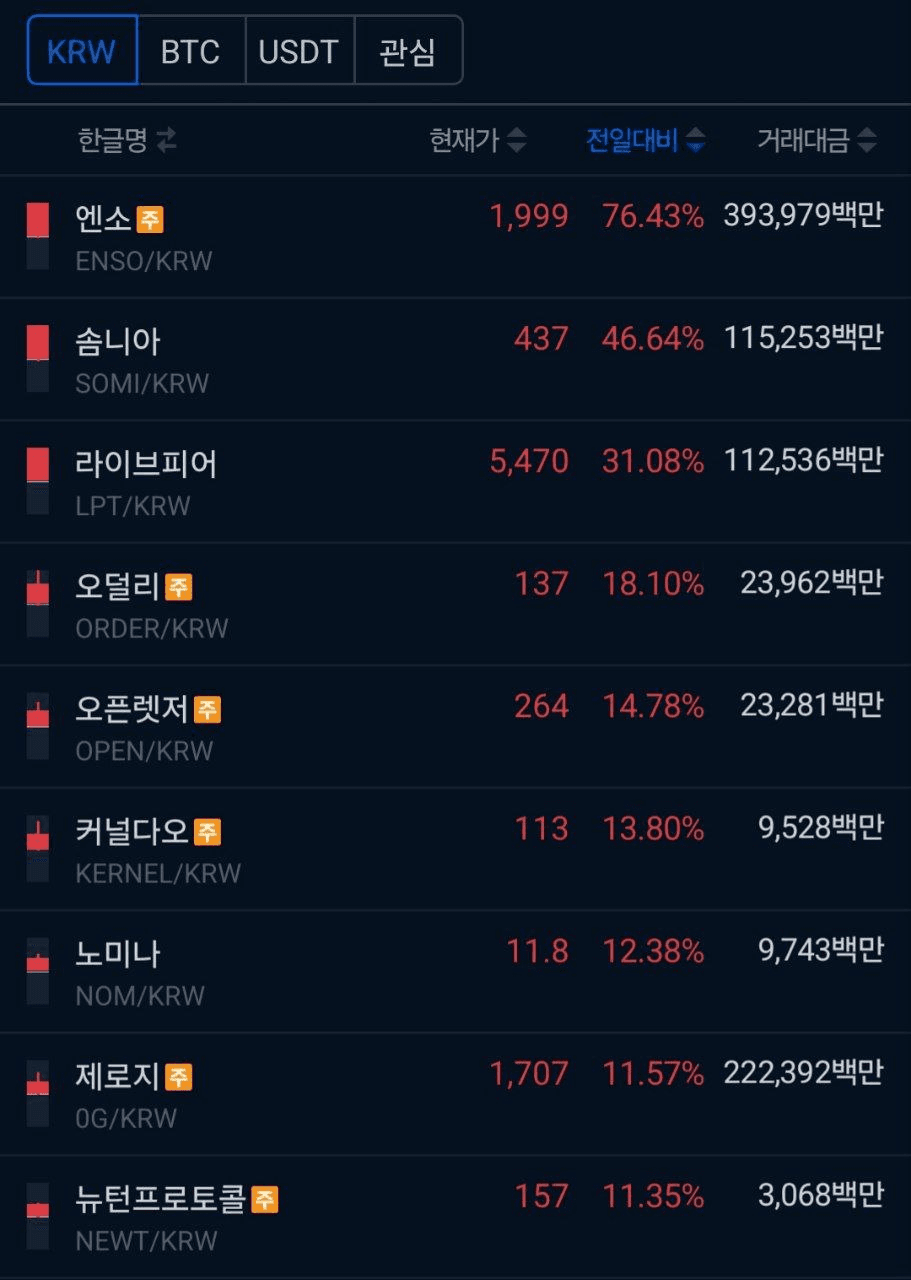Image resolution: width=911 pixels, height=1280 pixels.
Task: Switch to the USDT market tab
Action: tap(299, 51)
